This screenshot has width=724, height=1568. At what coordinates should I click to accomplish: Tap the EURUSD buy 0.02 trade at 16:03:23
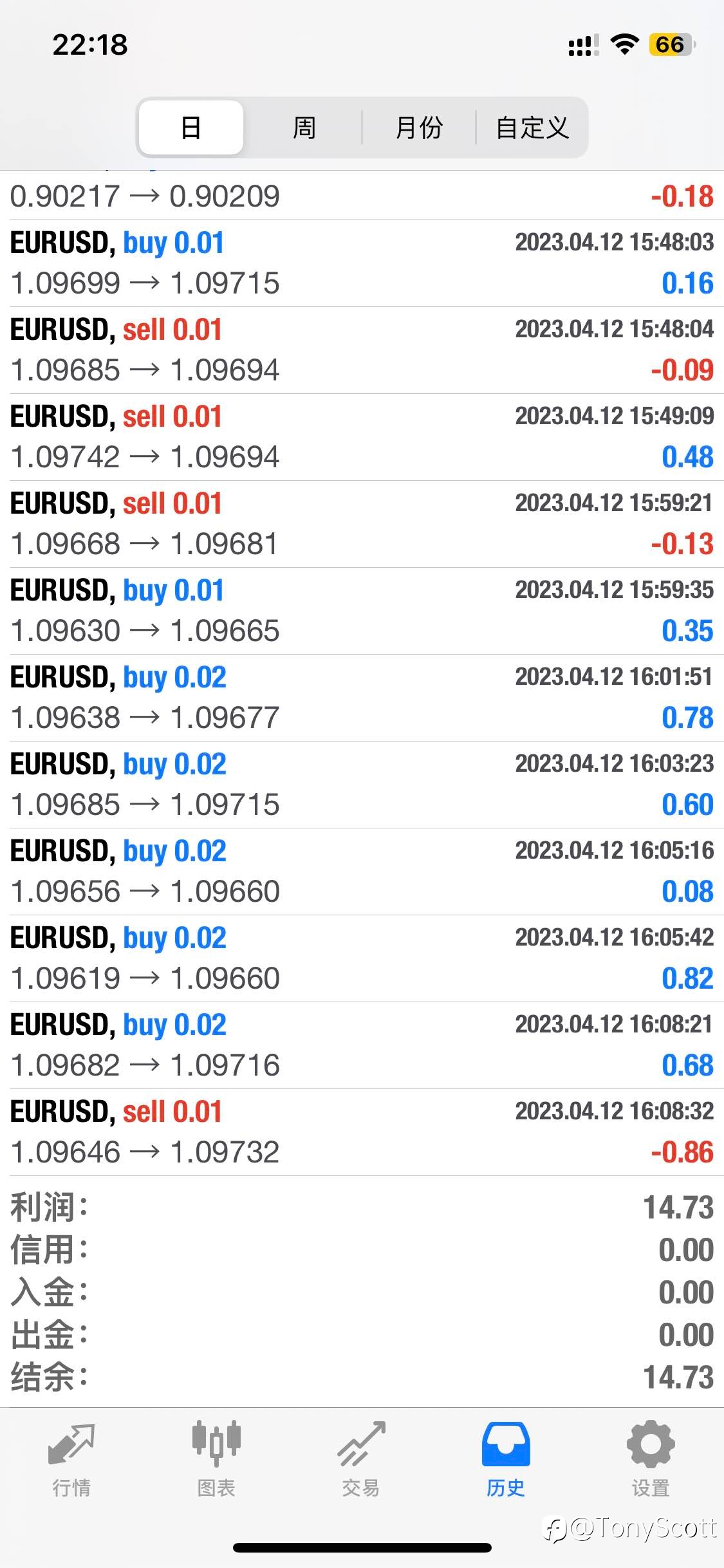pos(362,785)
